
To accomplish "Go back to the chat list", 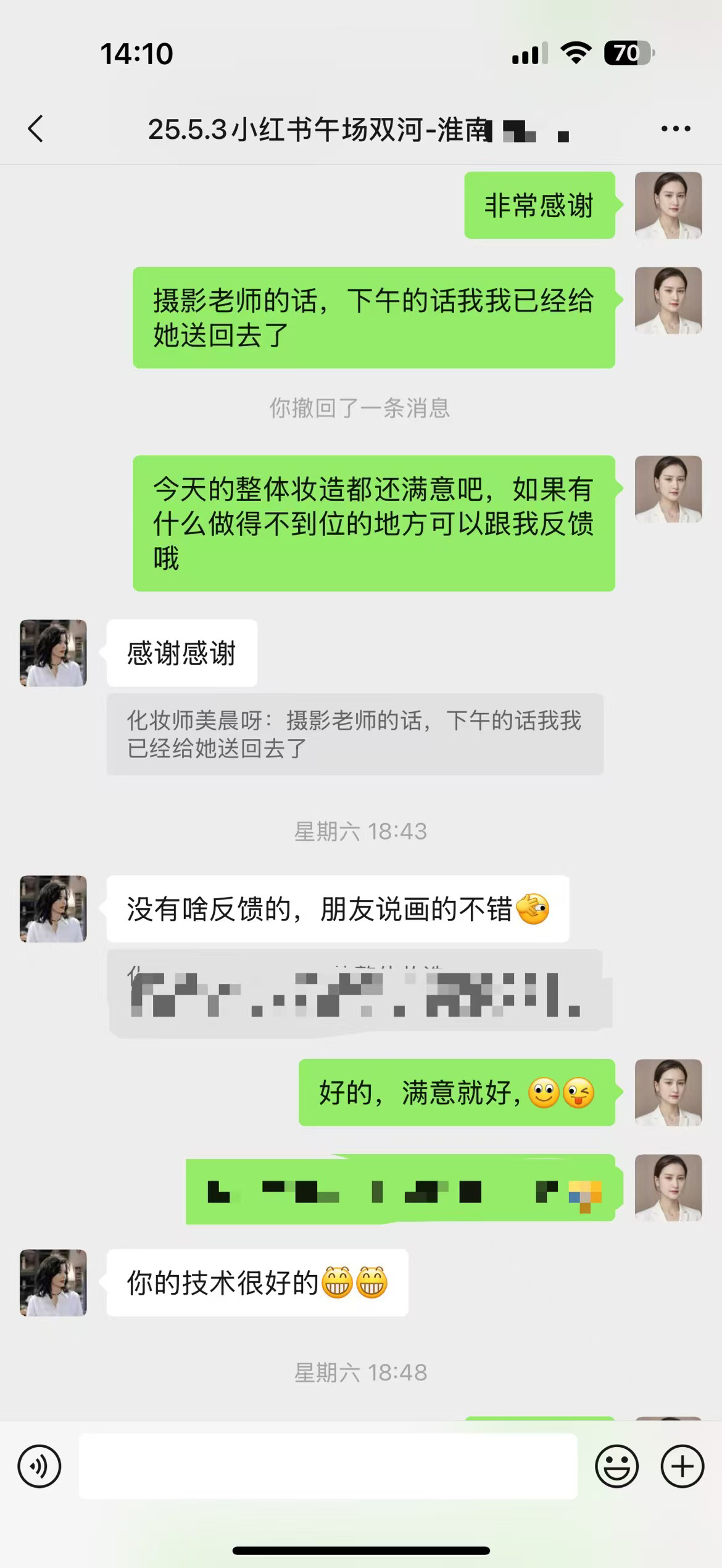I will pos(36,129).
